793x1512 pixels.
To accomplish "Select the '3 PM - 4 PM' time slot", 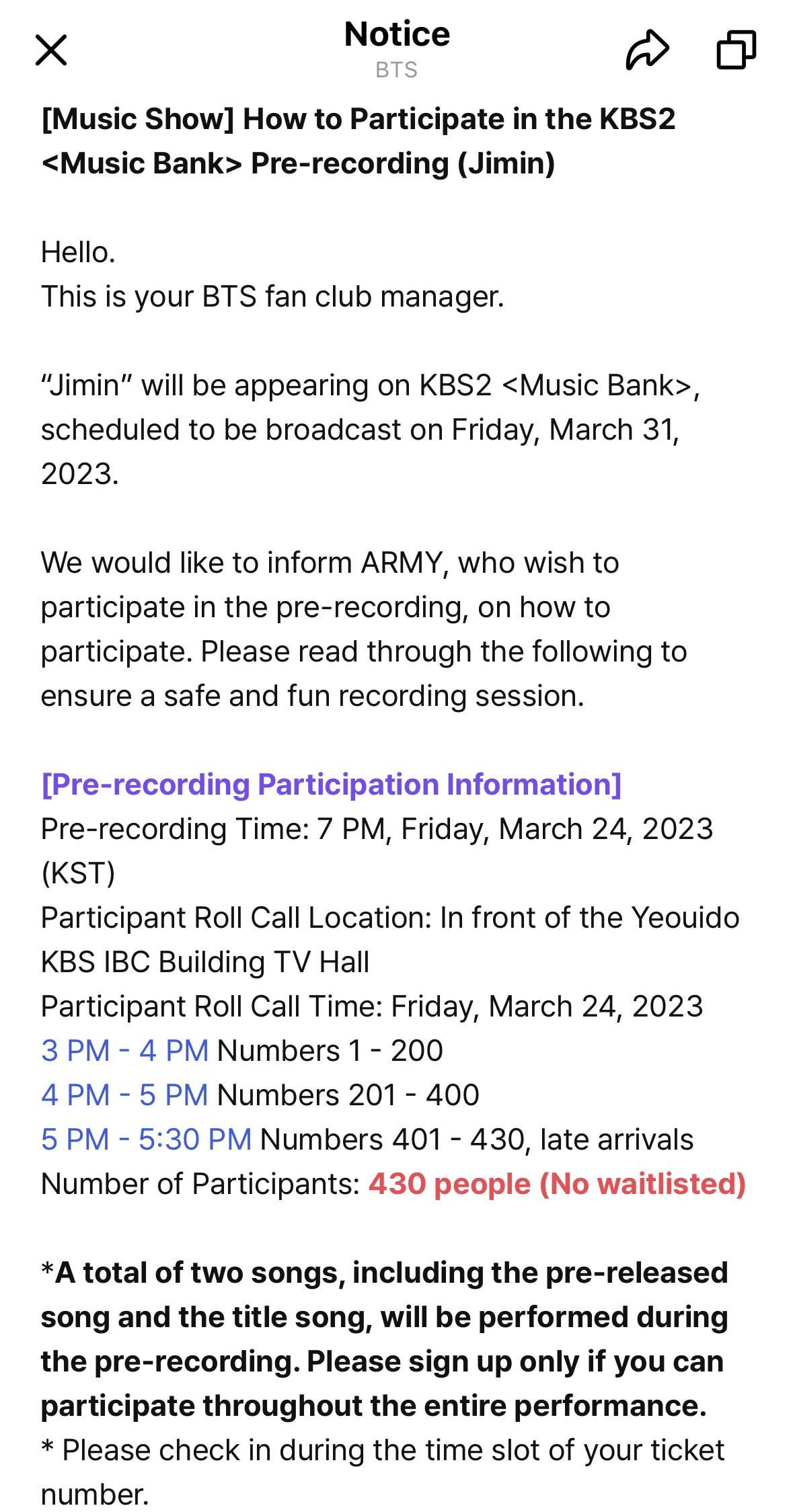I will pyautogui.click(x=125, y=1050).
